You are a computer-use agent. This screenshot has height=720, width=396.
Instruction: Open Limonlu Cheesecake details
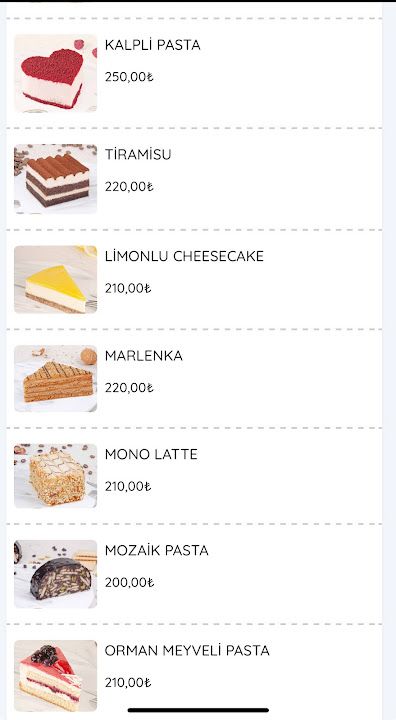tap(194, 279)
